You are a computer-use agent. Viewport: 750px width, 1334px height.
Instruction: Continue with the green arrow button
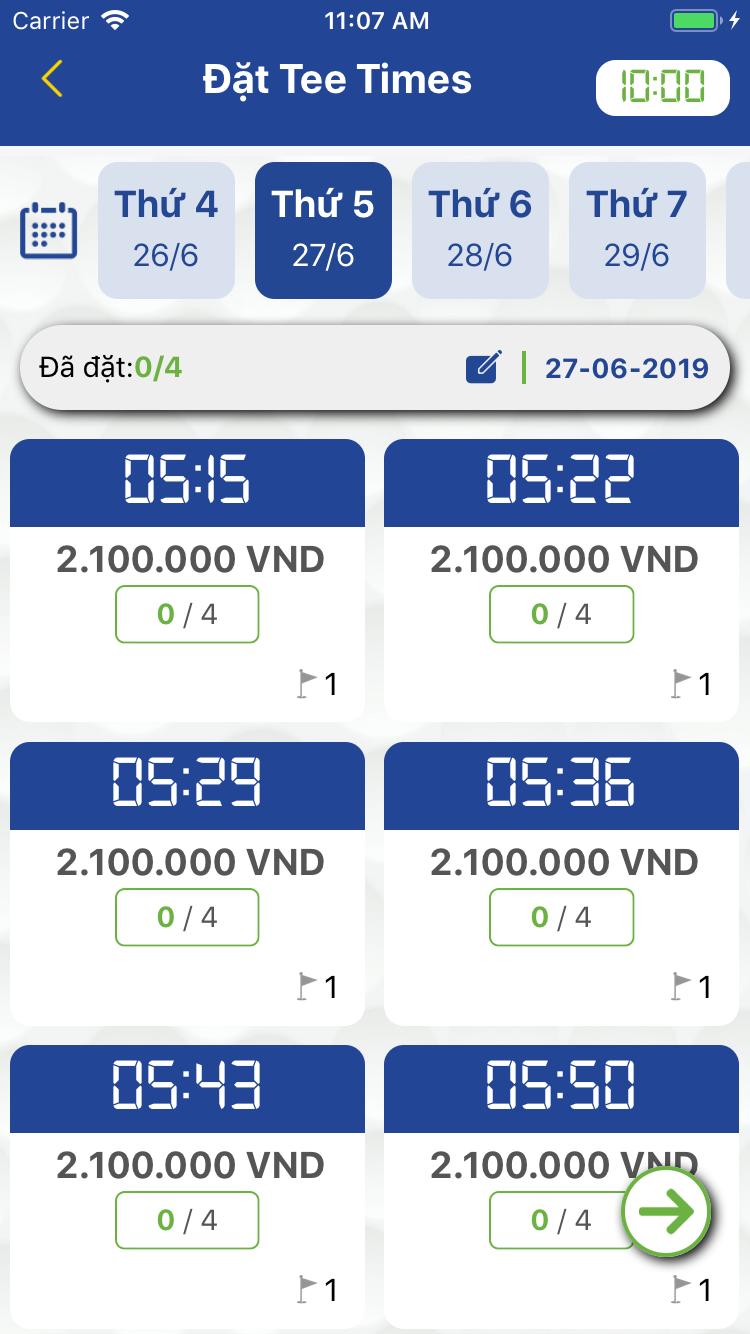pyautogui.click(x=666, y=1212)
